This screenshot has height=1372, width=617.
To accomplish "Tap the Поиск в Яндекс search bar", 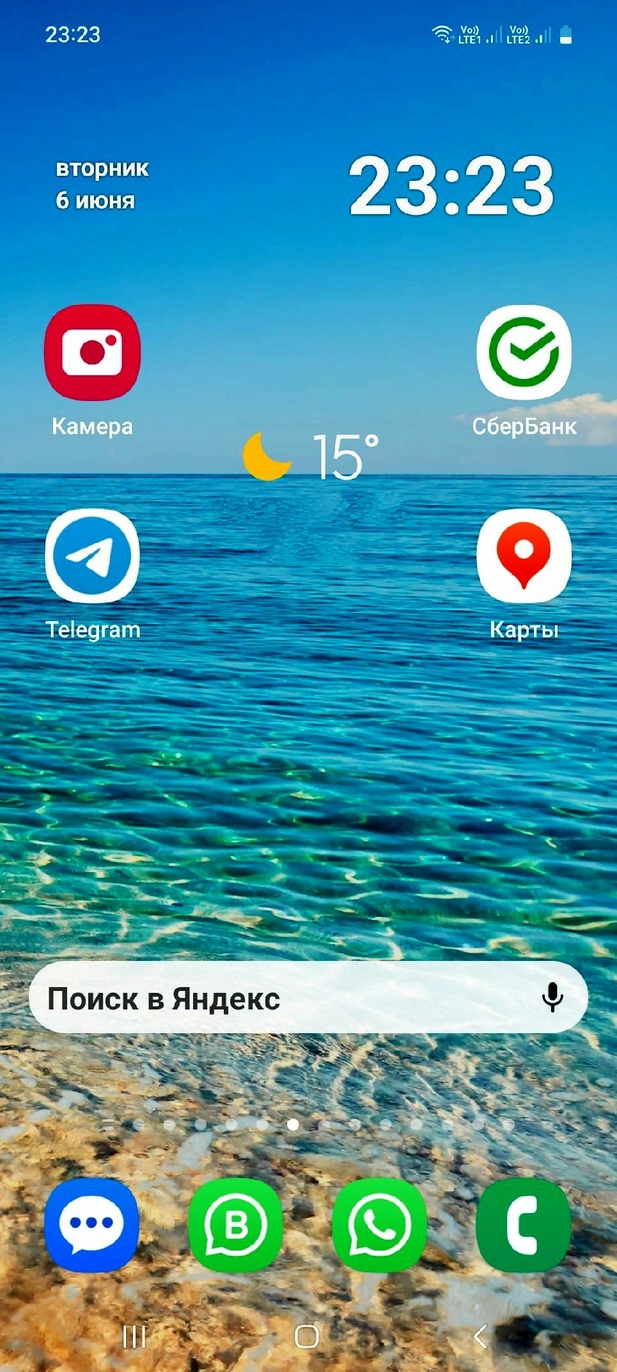I will pos(270,998).
